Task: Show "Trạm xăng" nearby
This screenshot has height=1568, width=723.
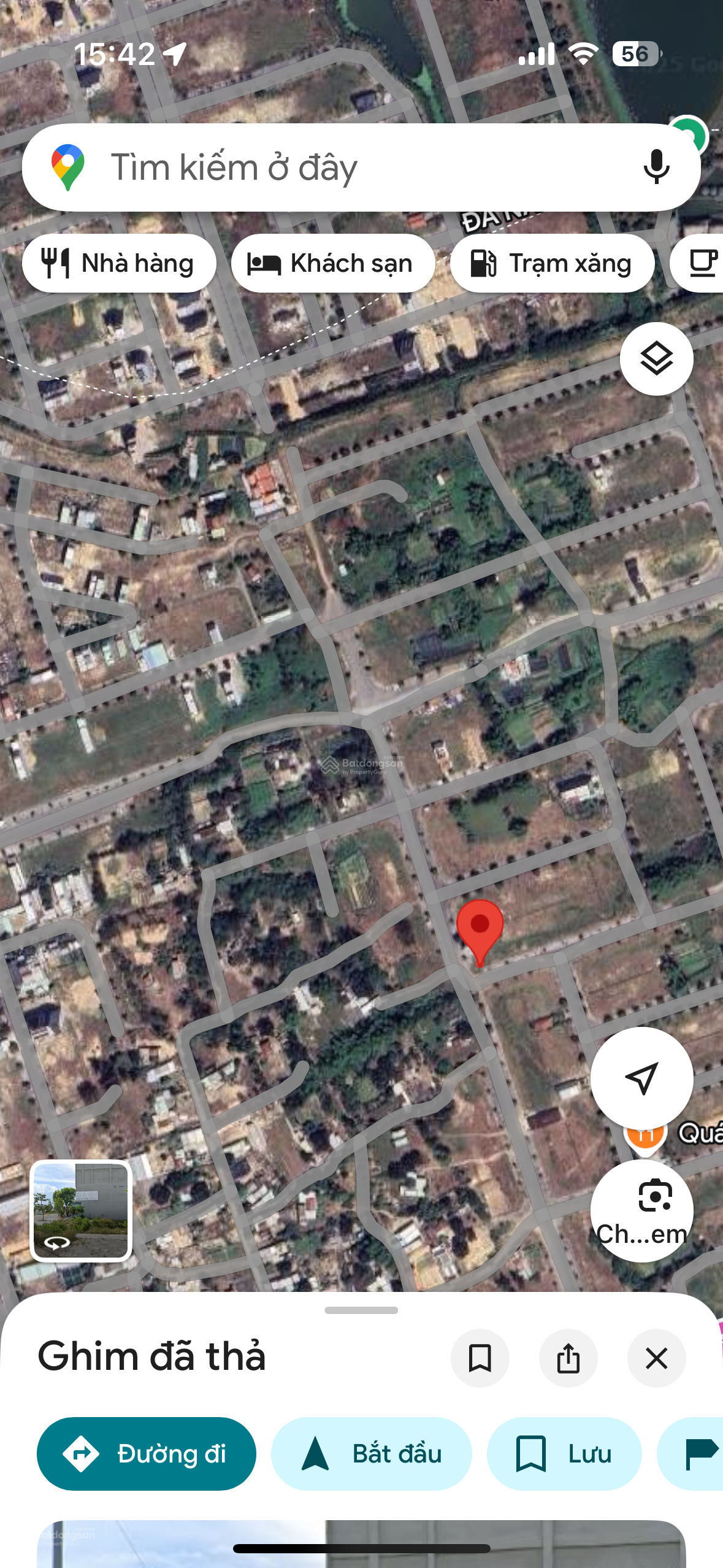Action: coord(551,263)
